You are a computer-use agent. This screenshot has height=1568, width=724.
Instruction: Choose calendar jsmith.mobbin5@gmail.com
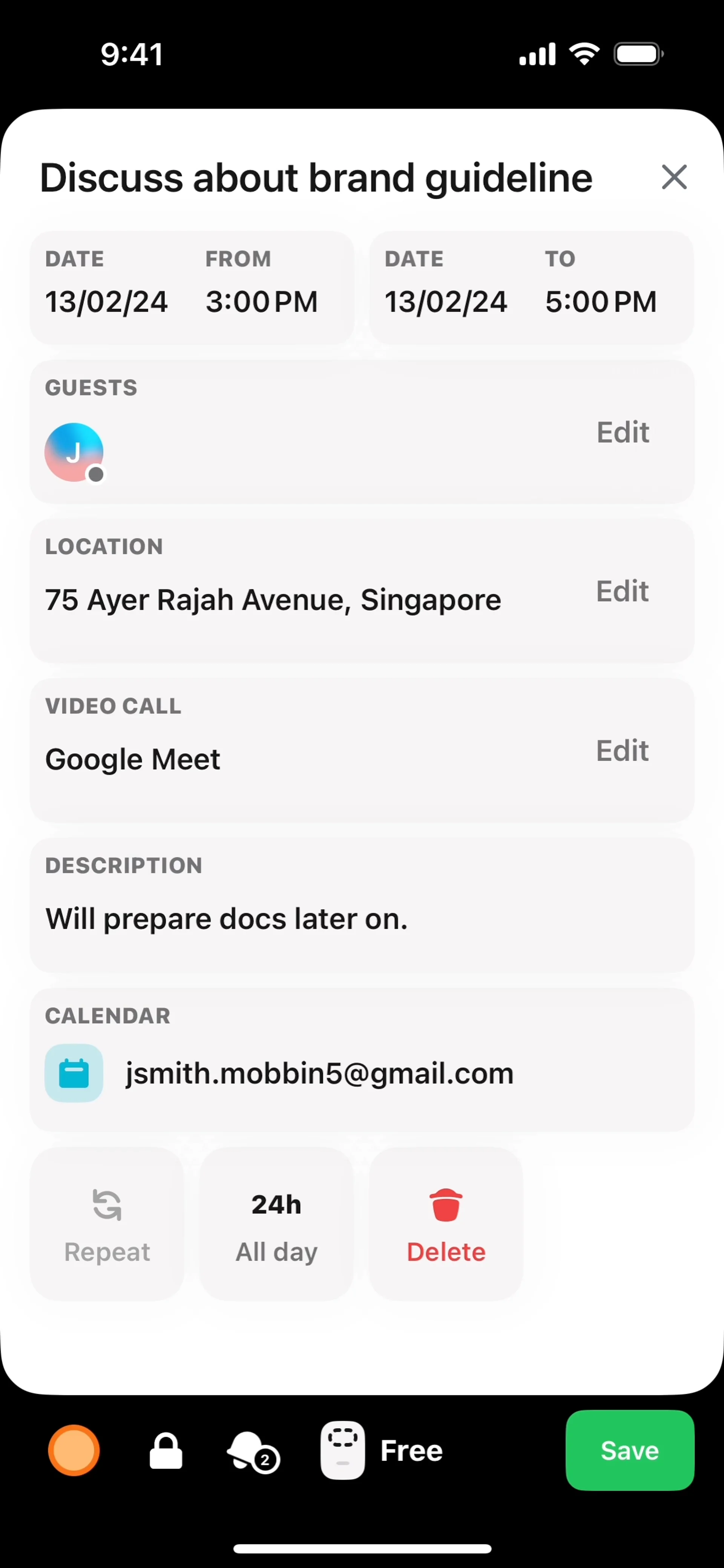coord(319,1073)
